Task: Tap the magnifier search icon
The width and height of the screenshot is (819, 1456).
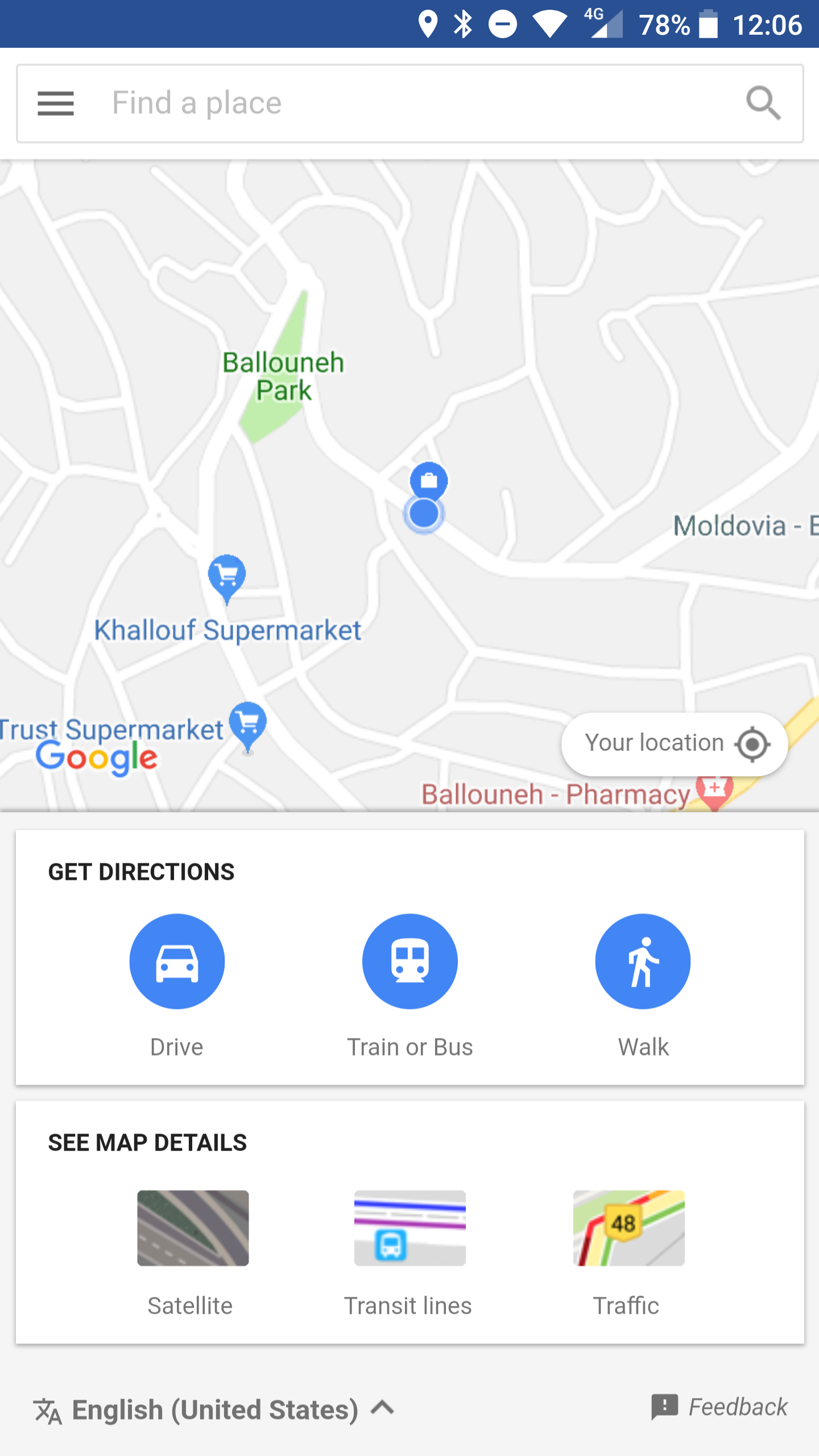Action: 763,104
